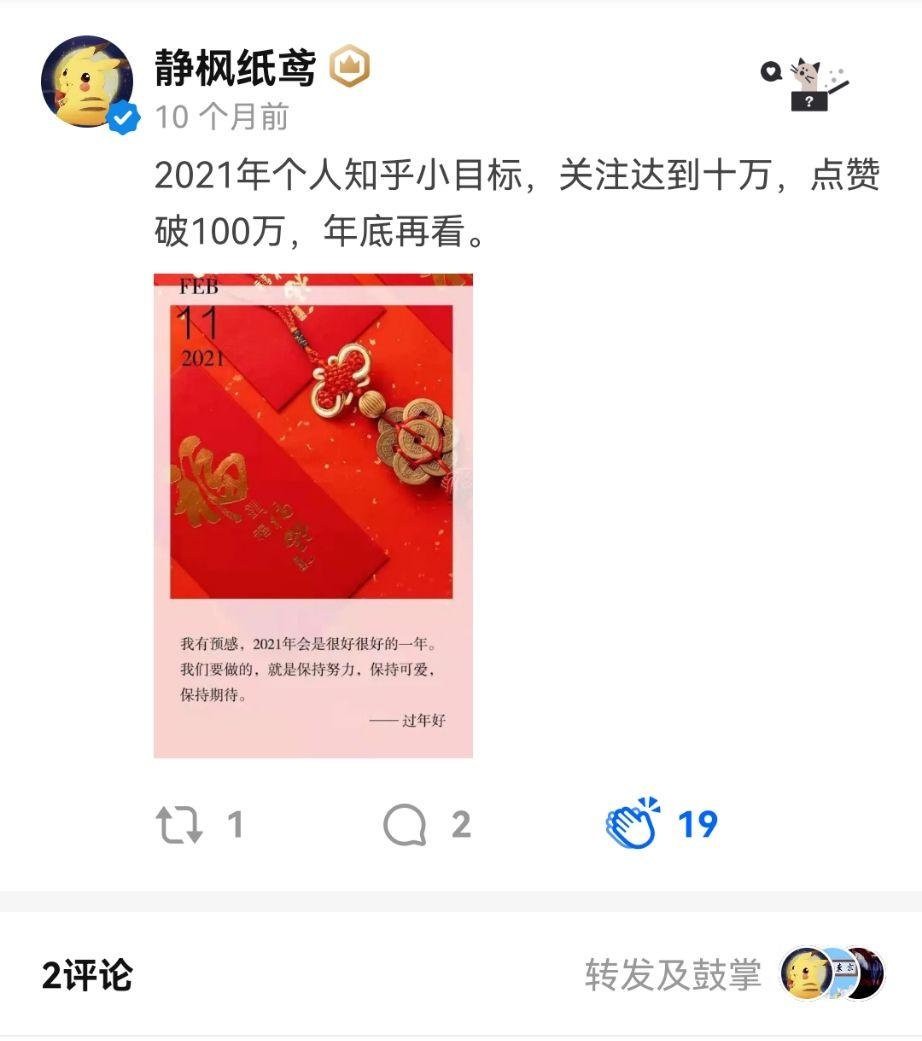Viewport: 922px width, 1041px height.
Task: Open the cat mystery box icon
Action: click(x=806, y=84)
